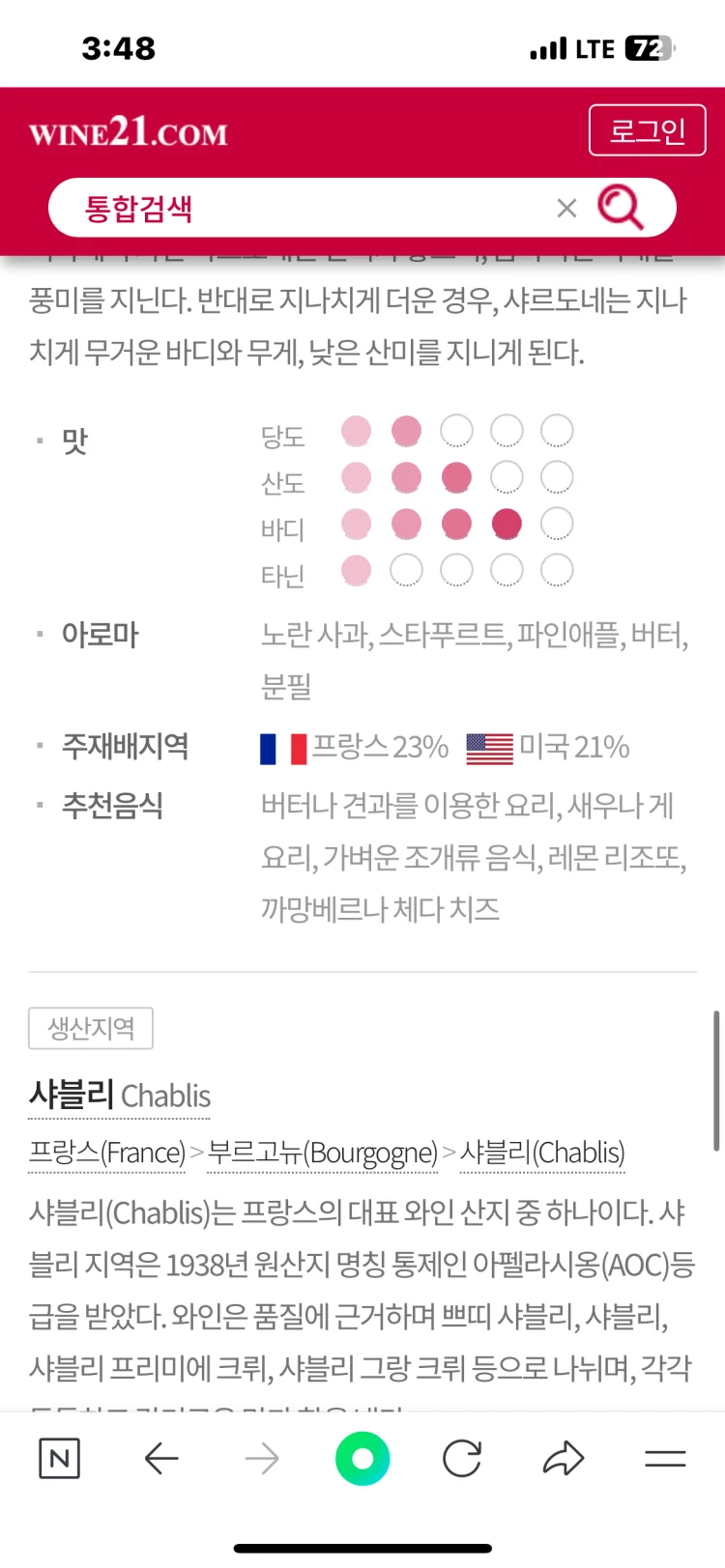The width and height of the screenshot is (725, 1568).
Task: Clear the search field with the X
Action: tap(567, 208)
